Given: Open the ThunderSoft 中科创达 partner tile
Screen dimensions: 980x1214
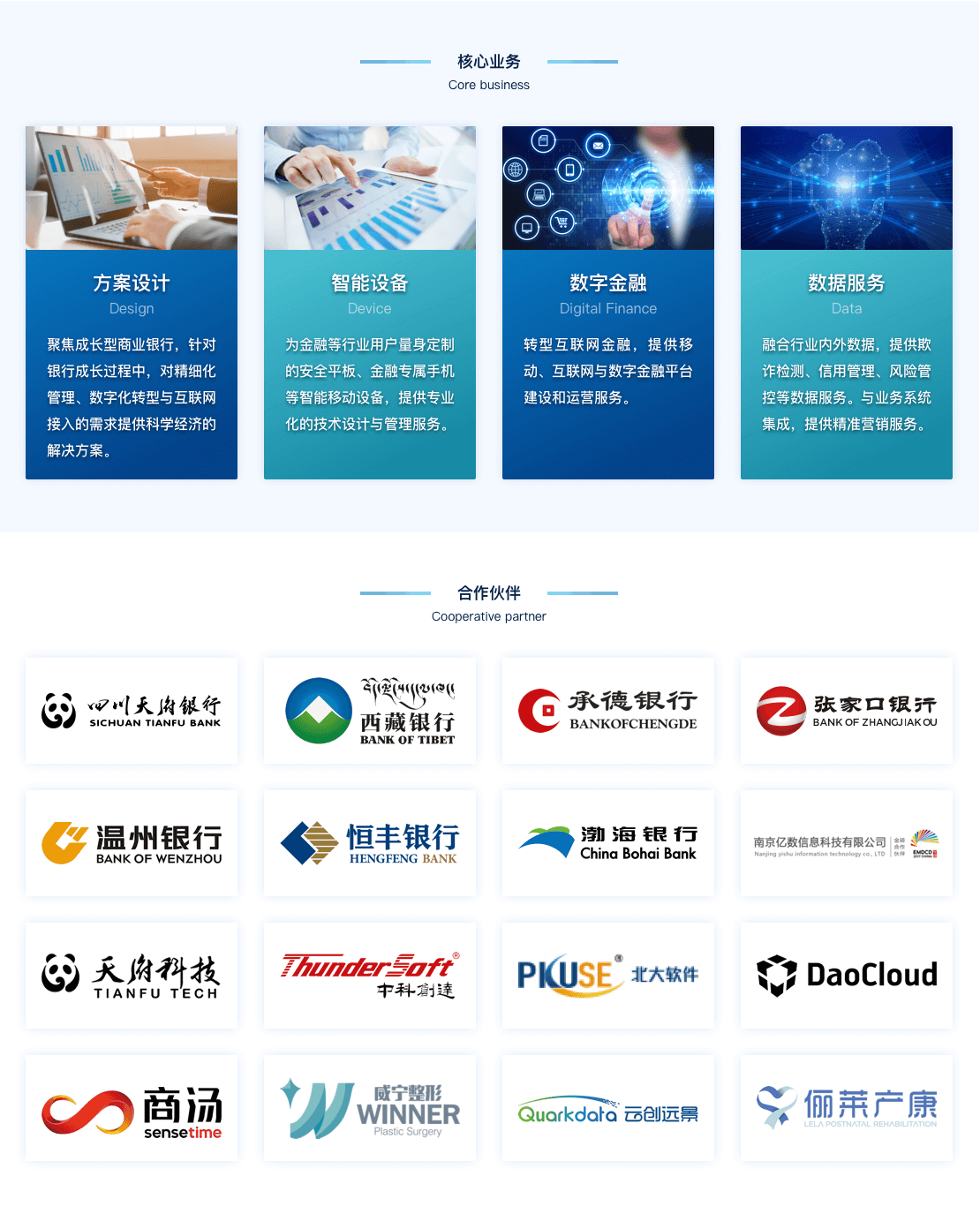Looking at the screenshot, I should [370, 976].
